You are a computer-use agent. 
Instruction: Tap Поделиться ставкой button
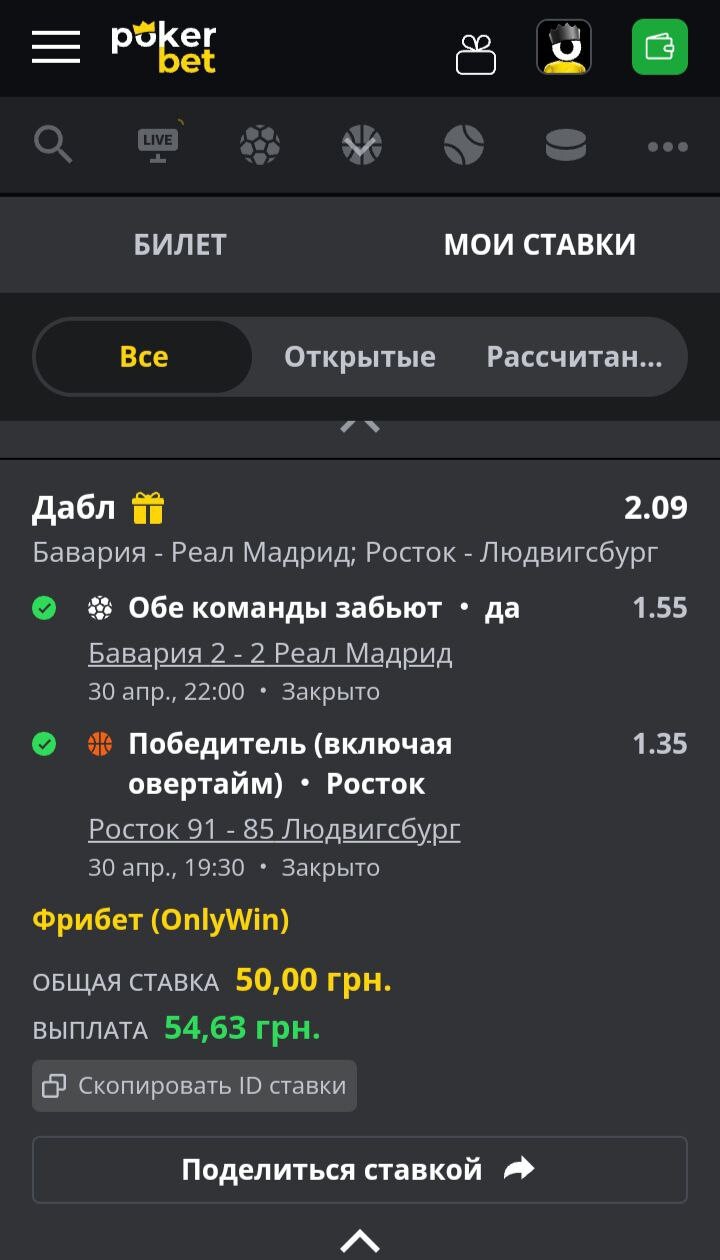[x=360, y=1169]
